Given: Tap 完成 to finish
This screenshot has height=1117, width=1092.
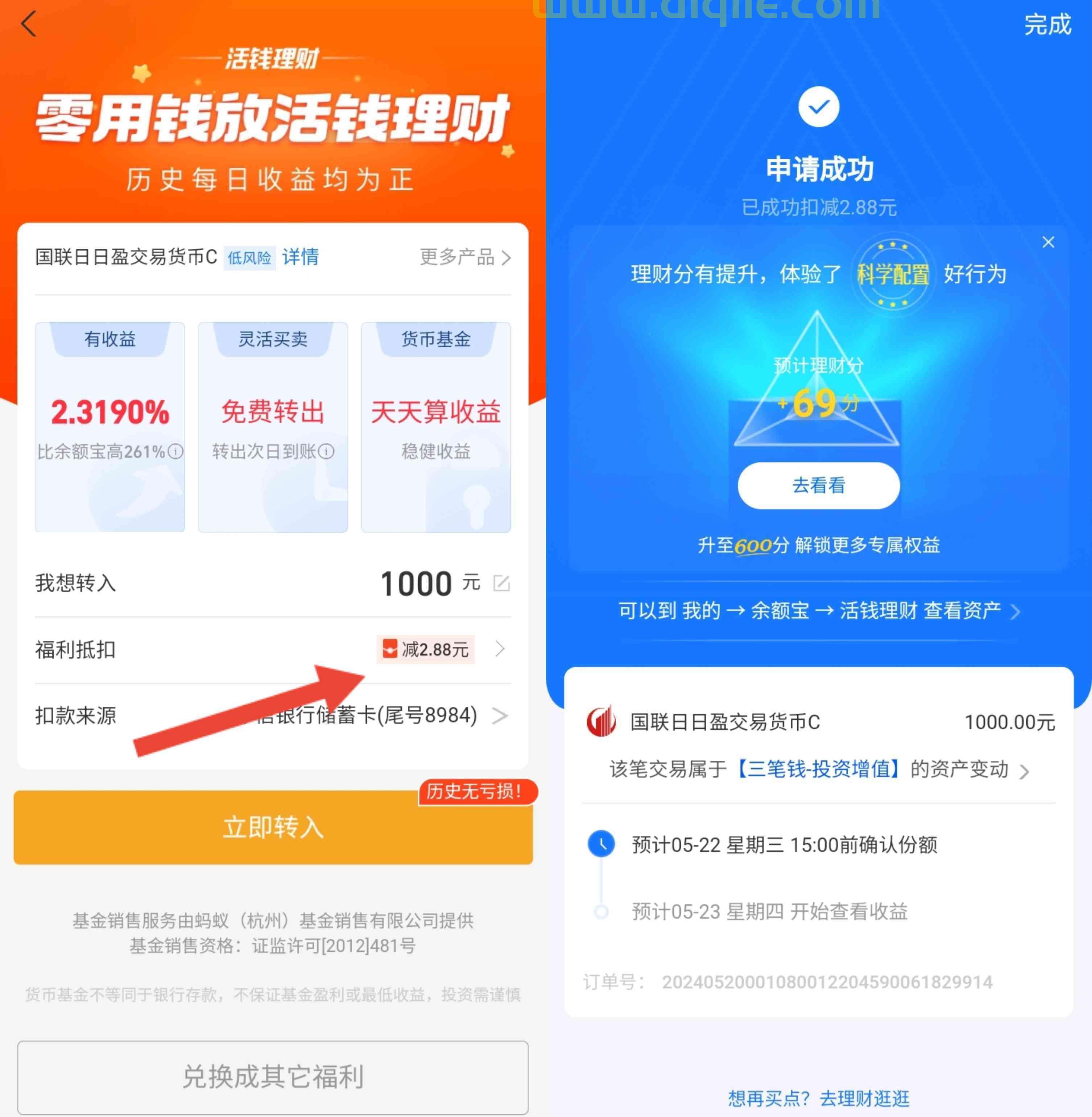Looking at the screenshot, I should coord(1047,25).
